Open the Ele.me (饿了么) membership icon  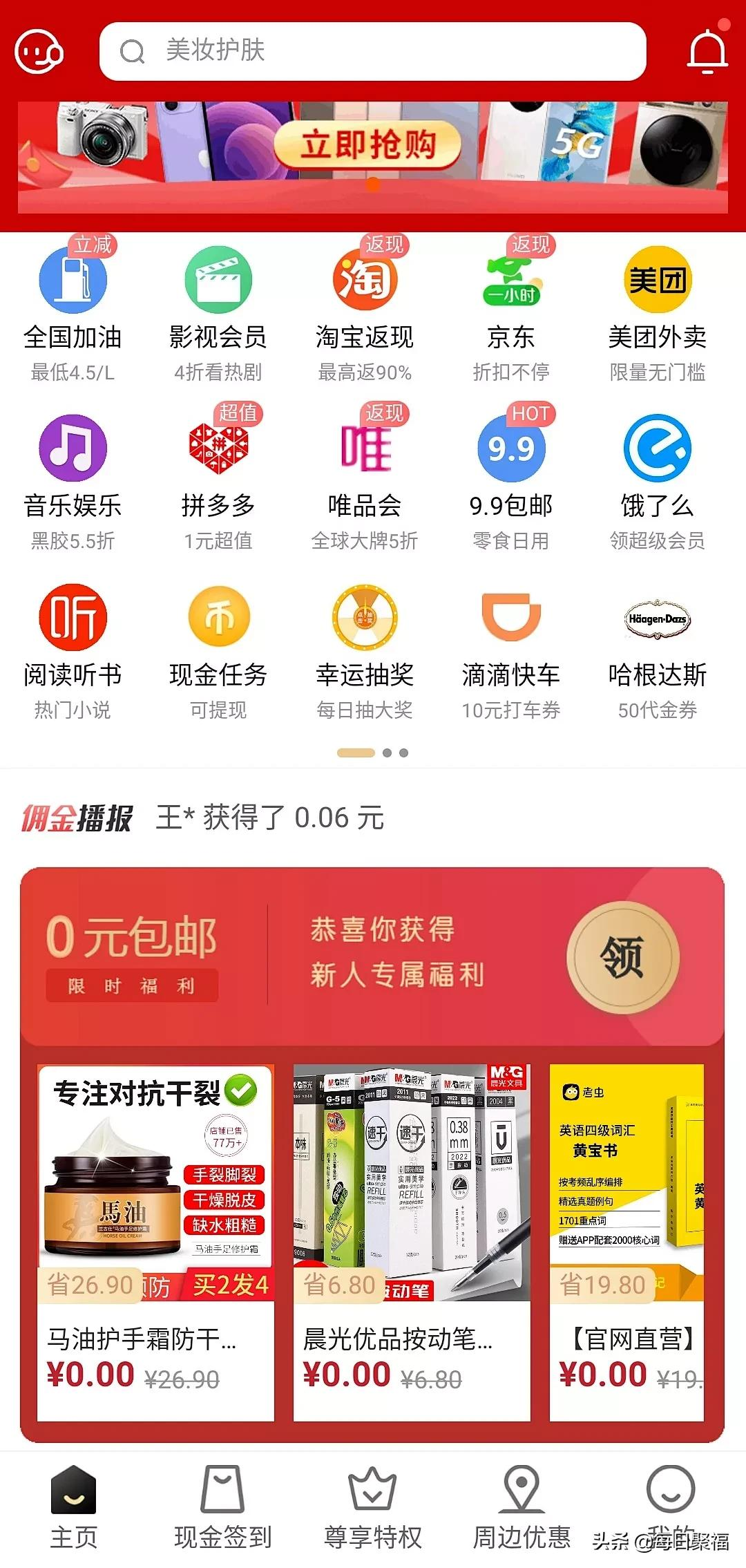tap(656, 449)
